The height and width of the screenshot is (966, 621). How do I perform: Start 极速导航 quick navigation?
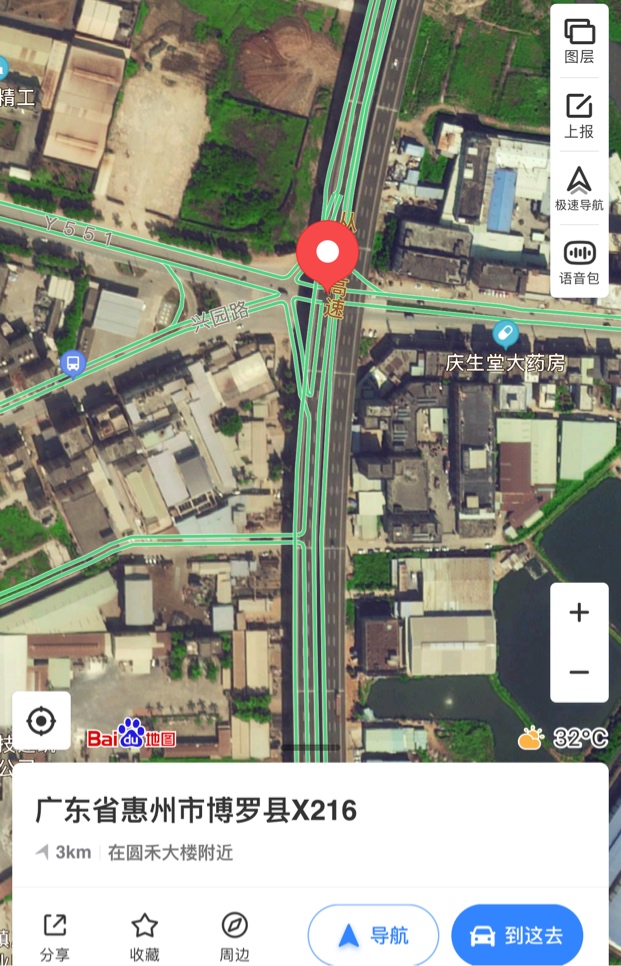click(x=579, y=189)
